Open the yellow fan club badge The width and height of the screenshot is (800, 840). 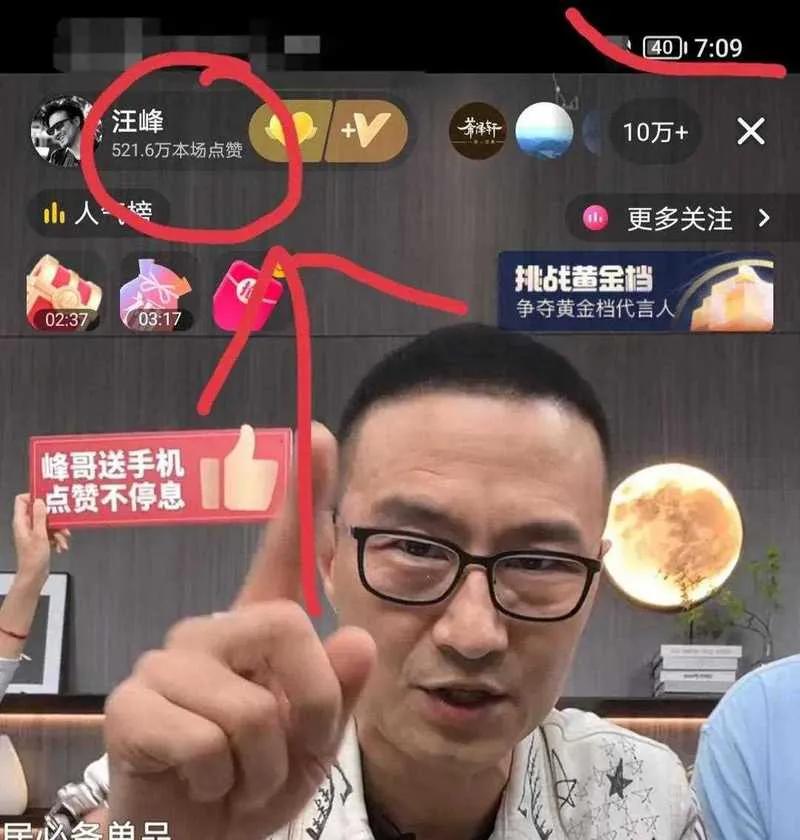tap(290, 130)
